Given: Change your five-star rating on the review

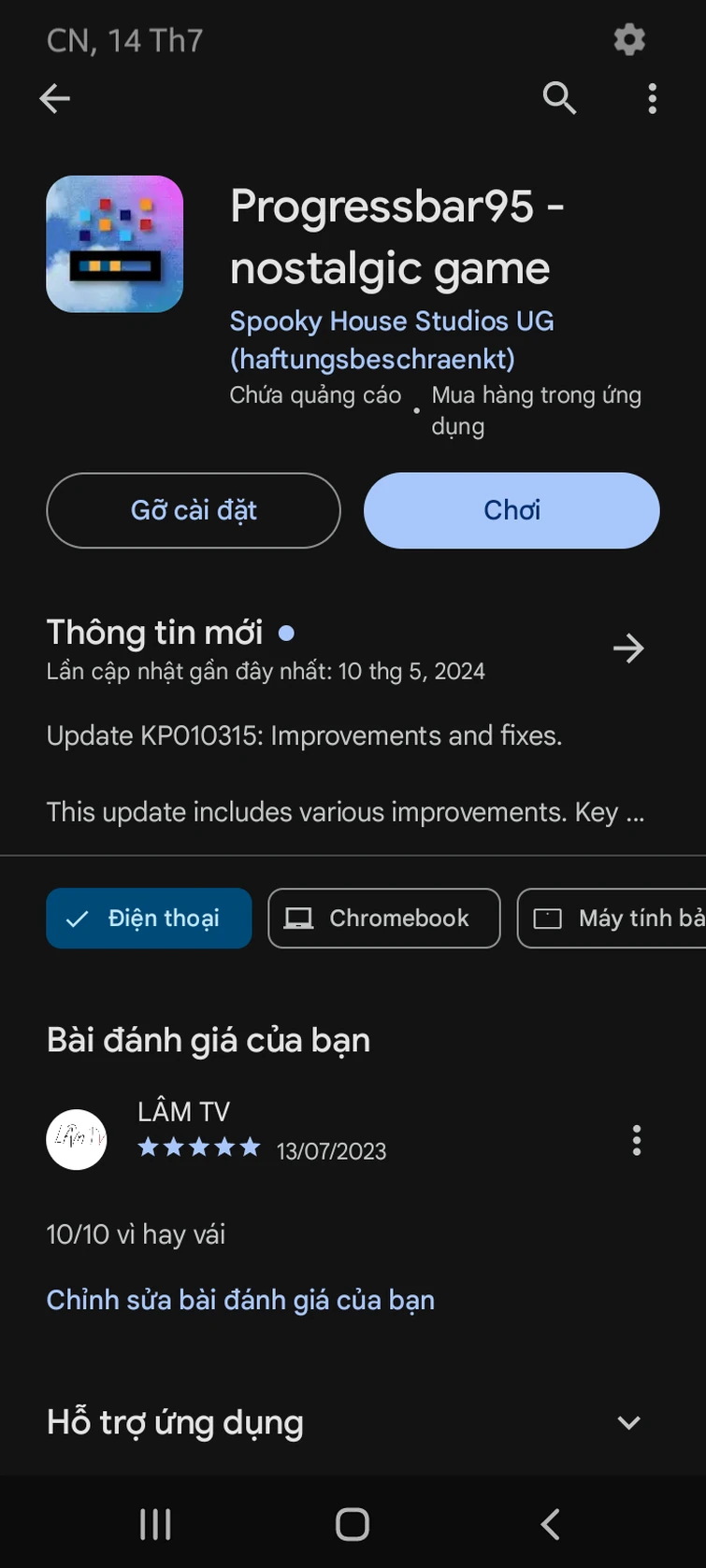Looking at the screenshot, I should (199, 1147).
